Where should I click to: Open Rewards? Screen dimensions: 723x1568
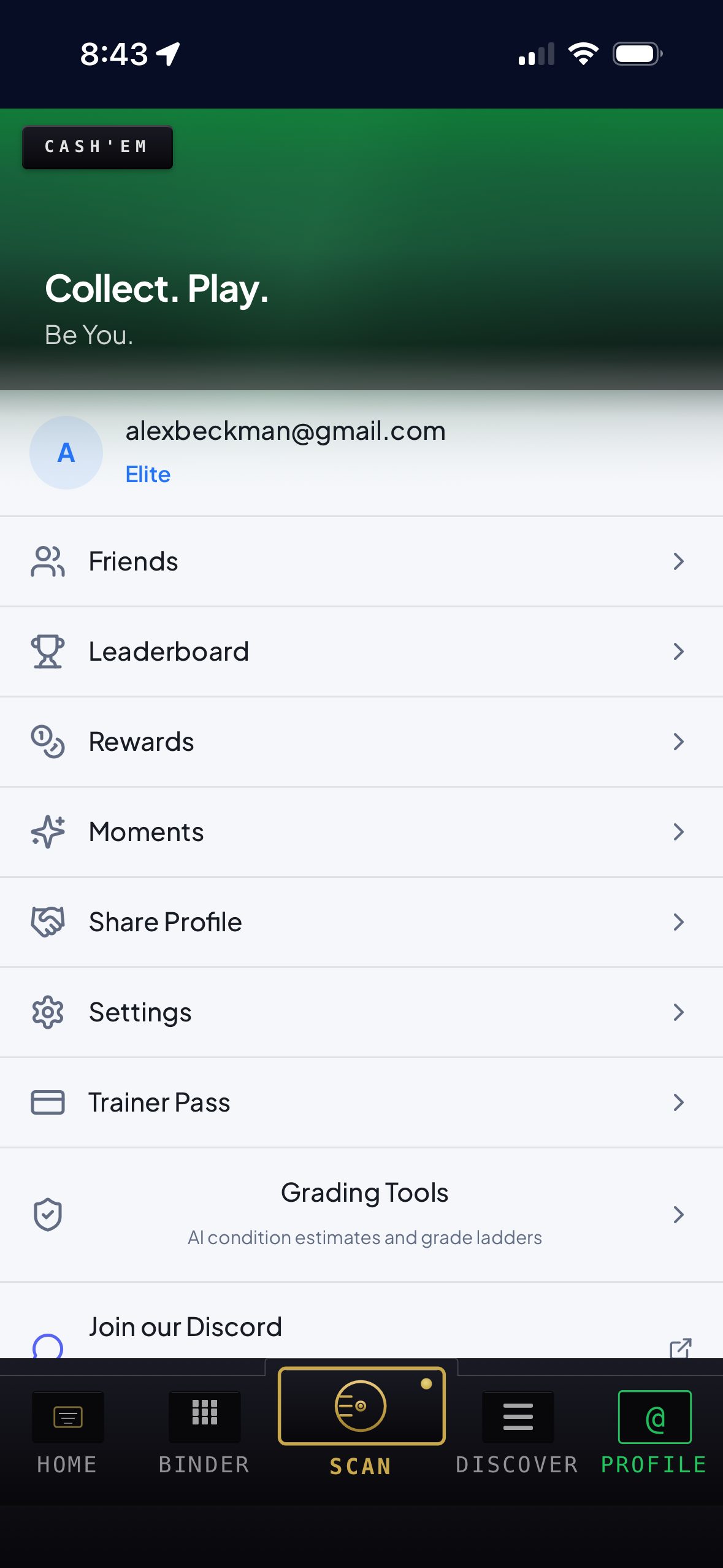tap(361, 742)
